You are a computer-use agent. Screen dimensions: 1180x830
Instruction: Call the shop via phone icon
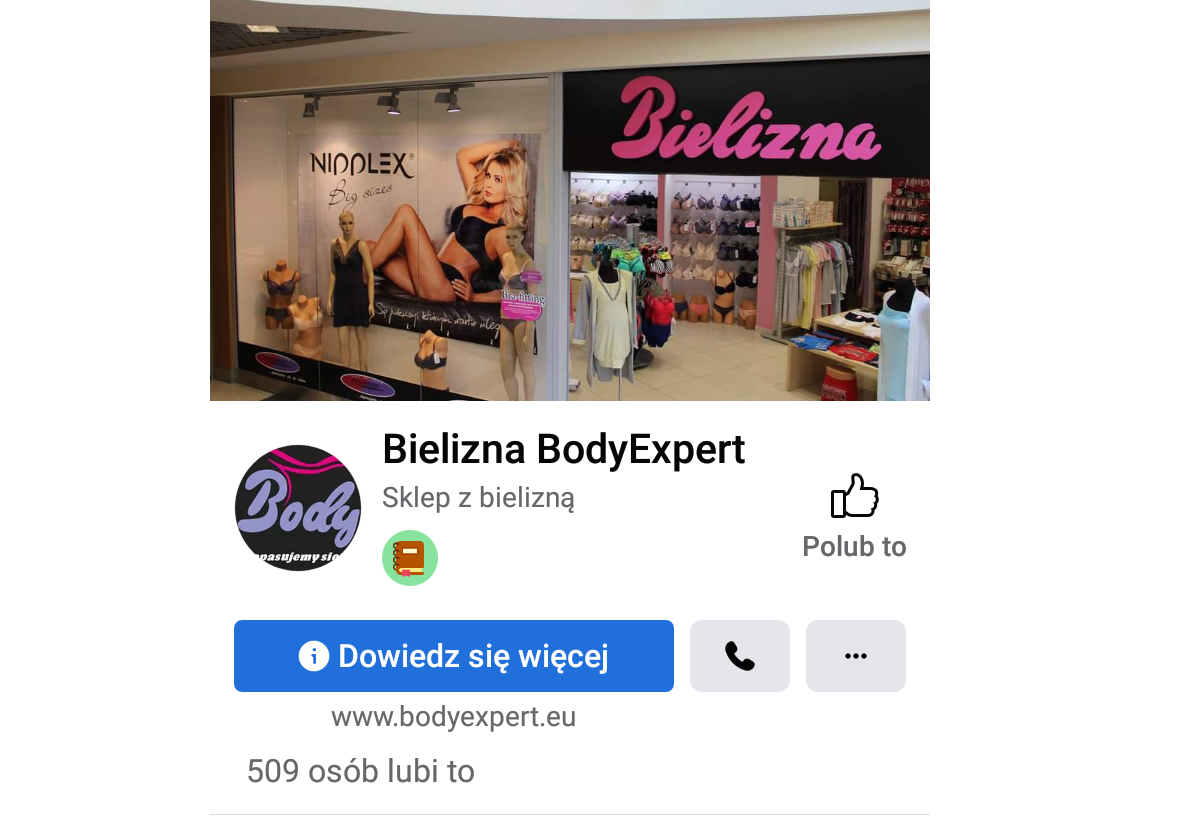[x=739, y=656]
